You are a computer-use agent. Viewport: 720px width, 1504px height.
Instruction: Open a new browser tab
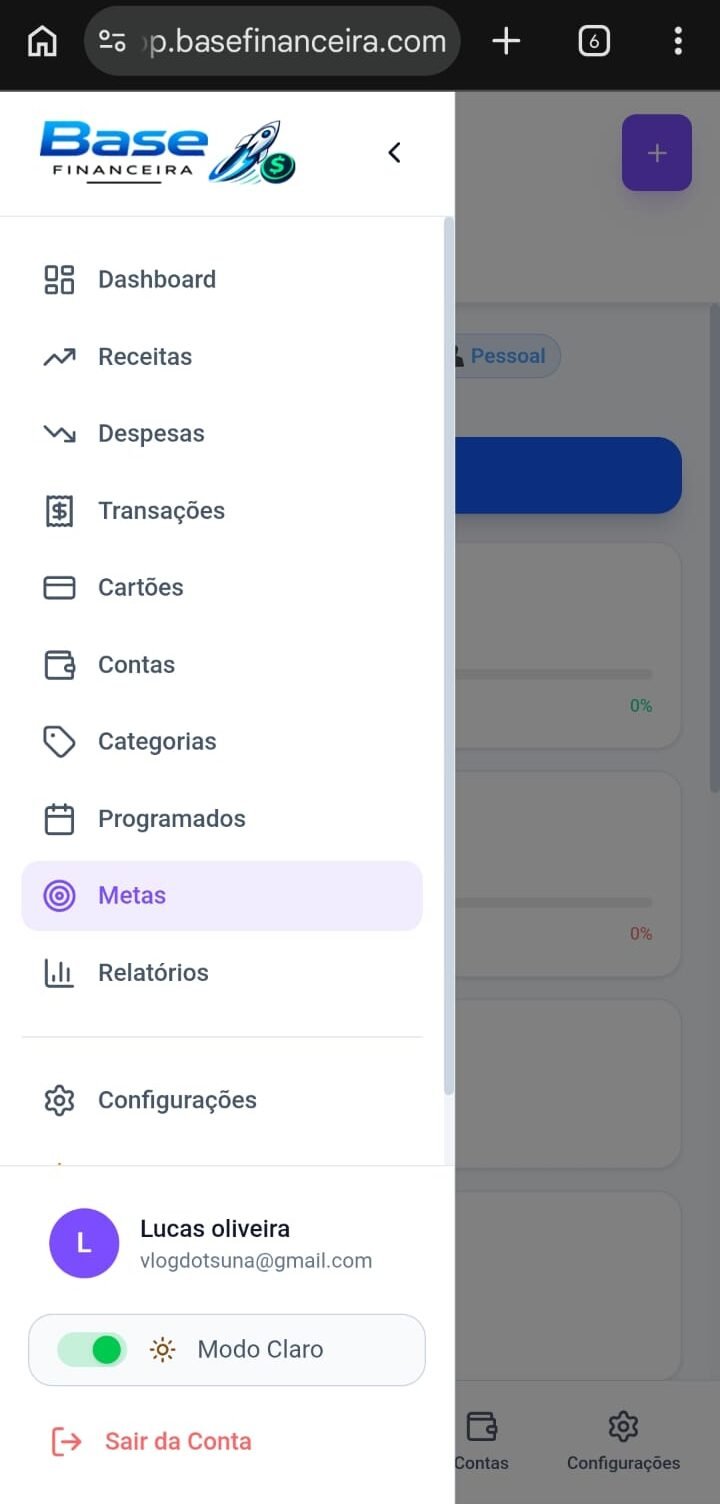tap(506, 41)
